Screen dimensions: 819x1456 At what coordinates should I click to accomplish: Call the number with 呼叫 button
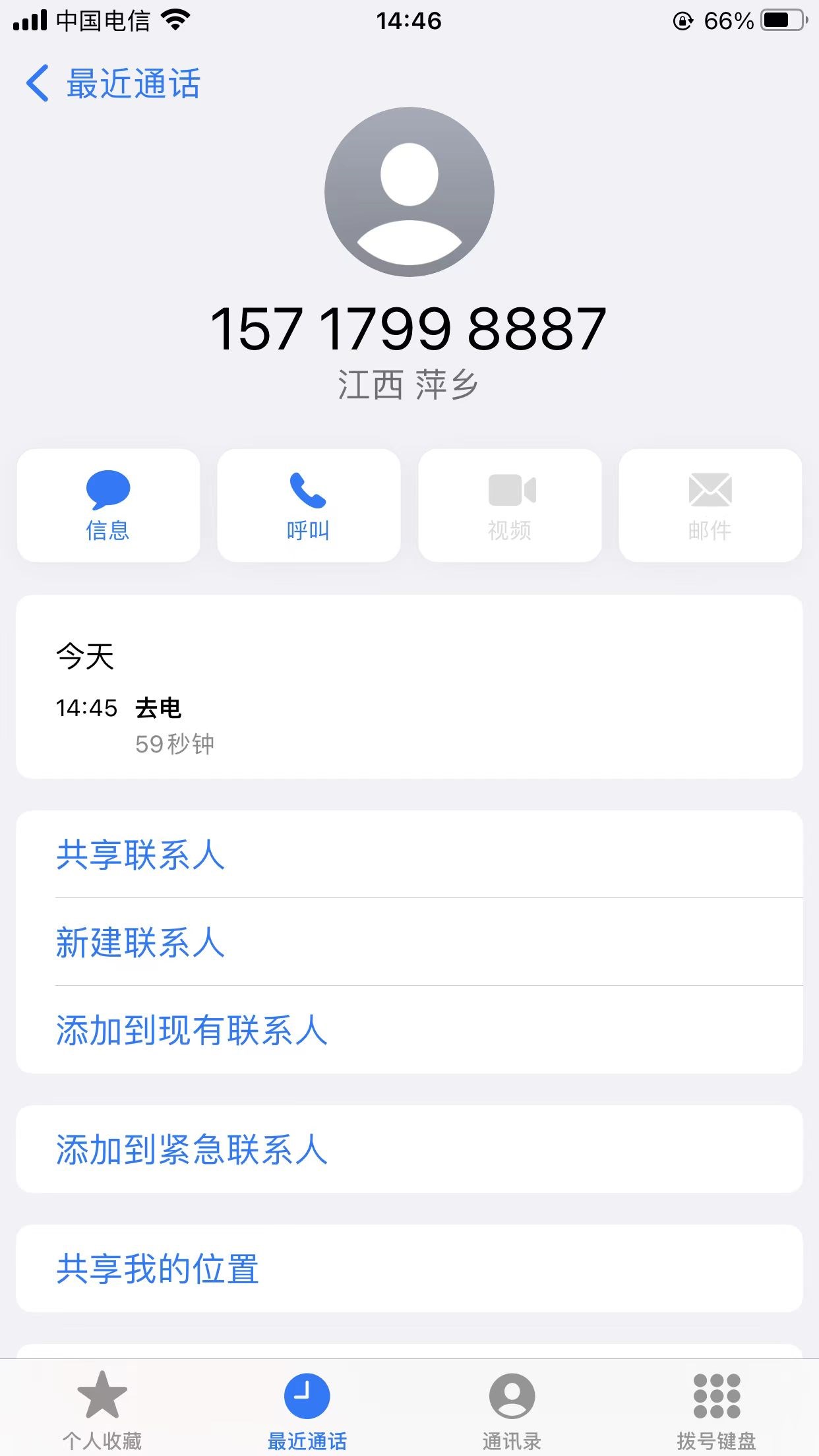tap(309, 506)
